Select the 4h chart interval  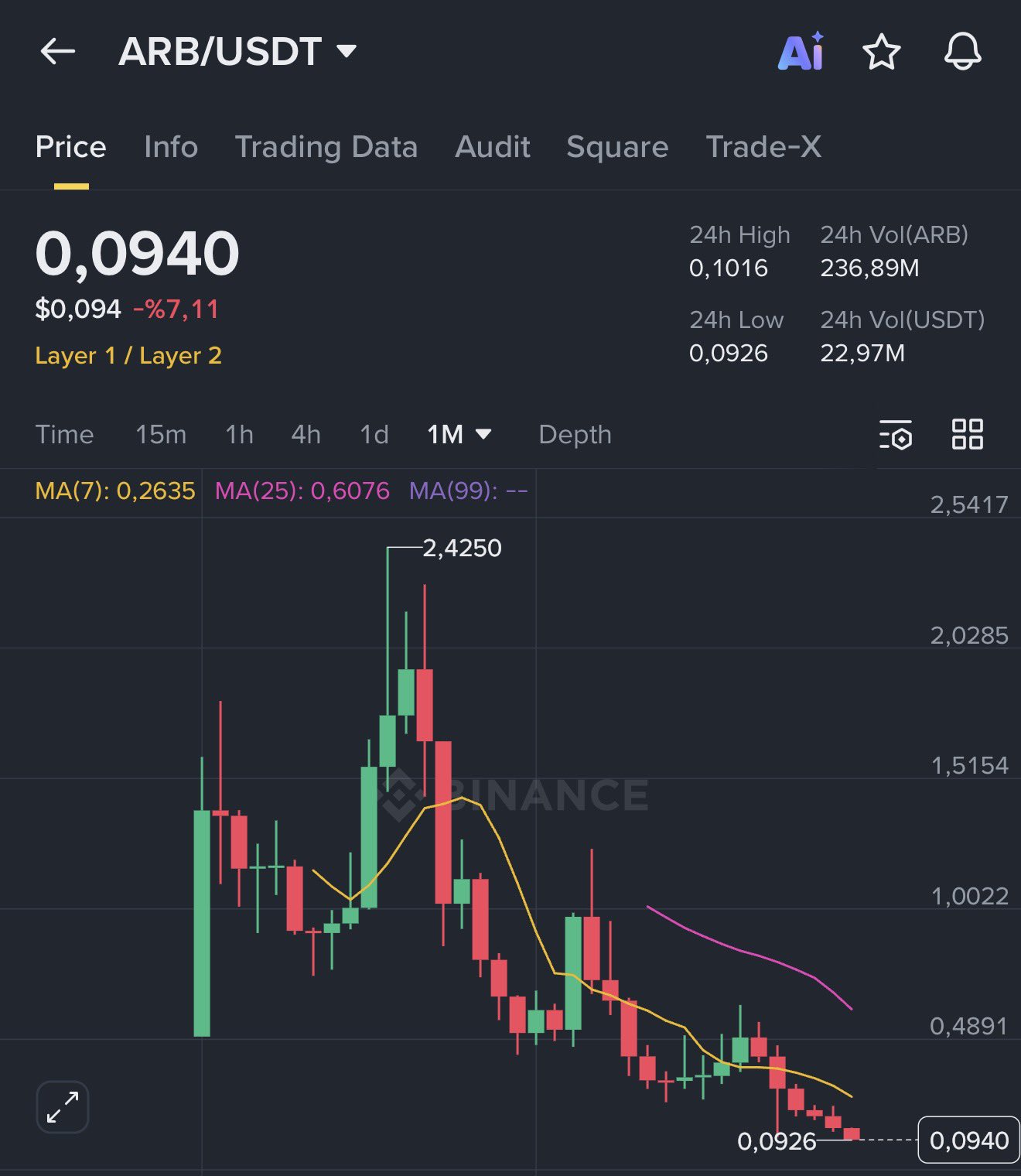click(x=306, y=435)
